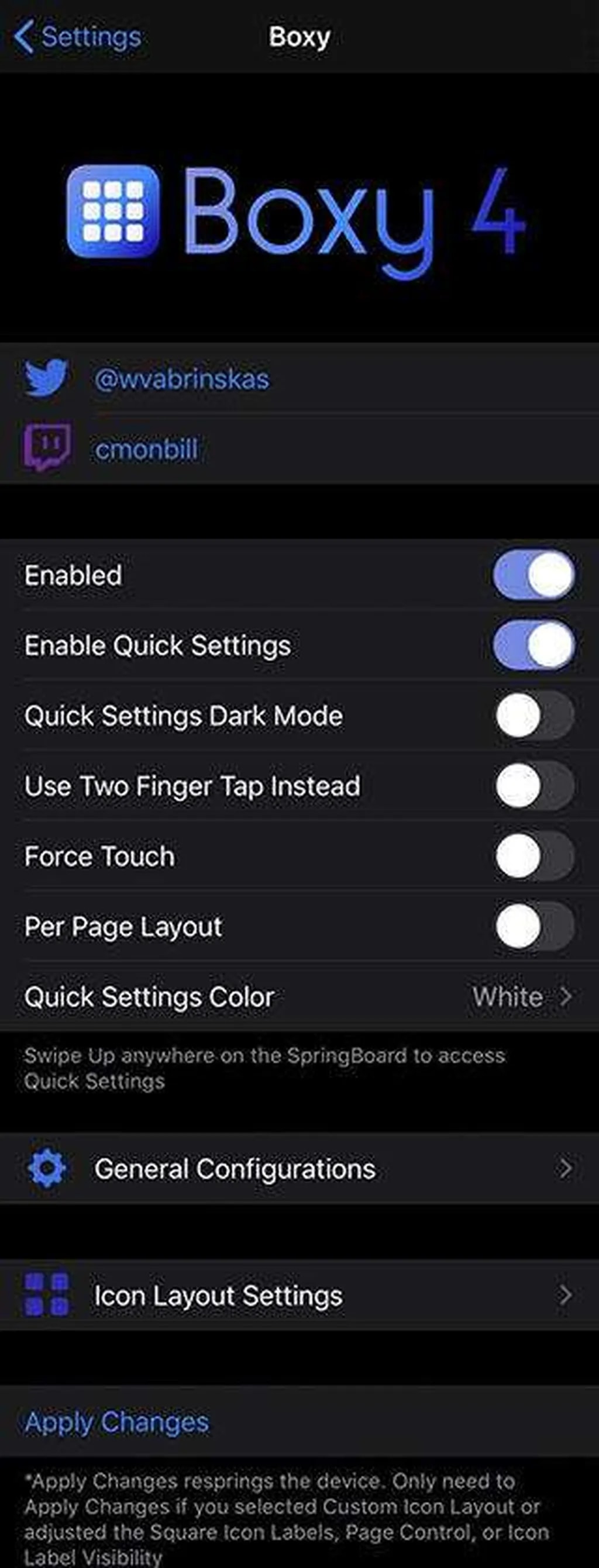The image size is (599, 1568).
Task: Toggle Force Touch on
Action: [535, 856]
